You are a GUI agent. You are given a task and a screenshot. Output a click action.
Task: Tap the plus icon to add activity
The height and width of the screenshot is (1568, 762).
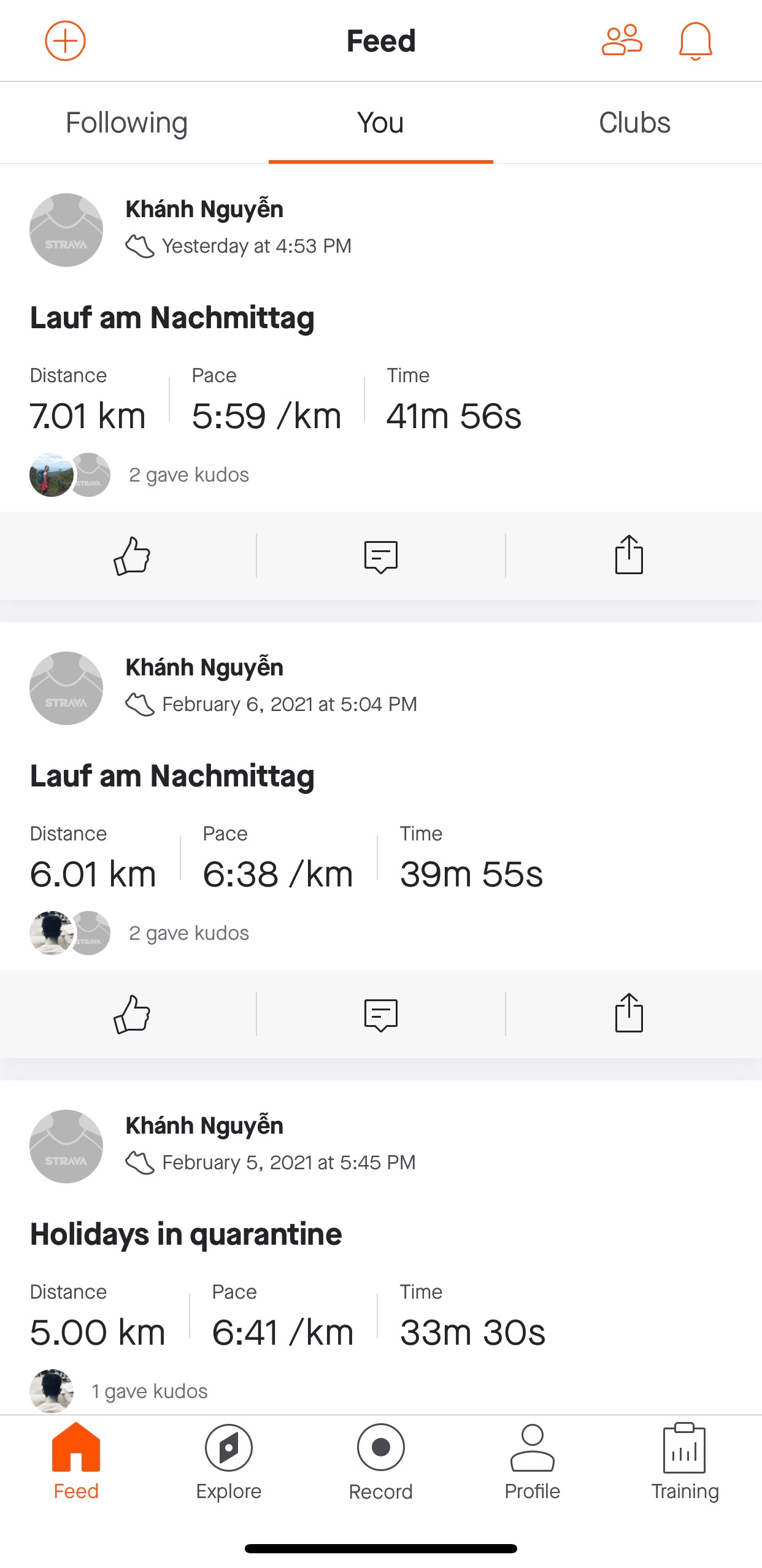tap(65, 41)
